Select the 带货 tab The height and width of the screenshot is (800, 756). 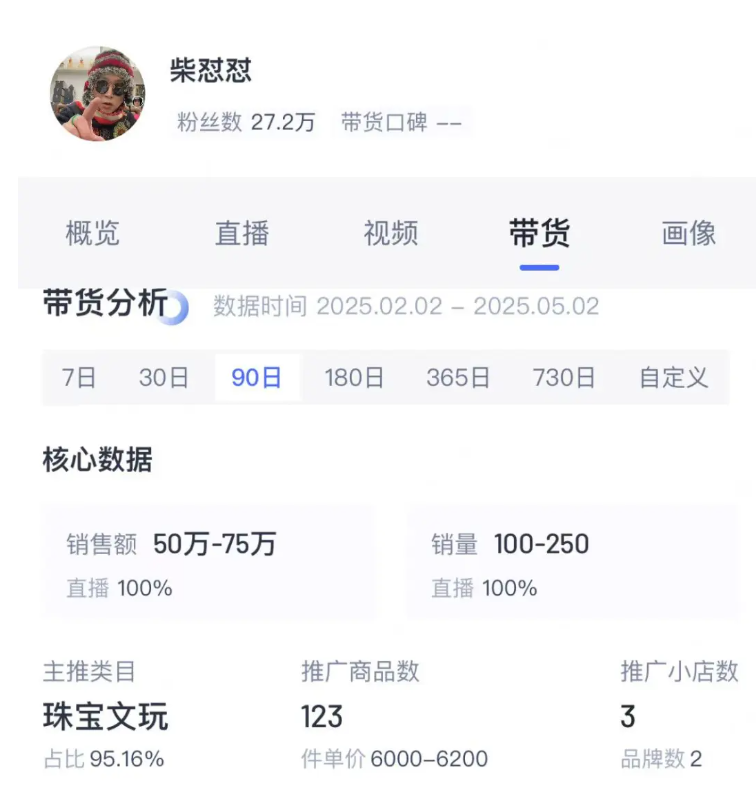click(539, 233)
